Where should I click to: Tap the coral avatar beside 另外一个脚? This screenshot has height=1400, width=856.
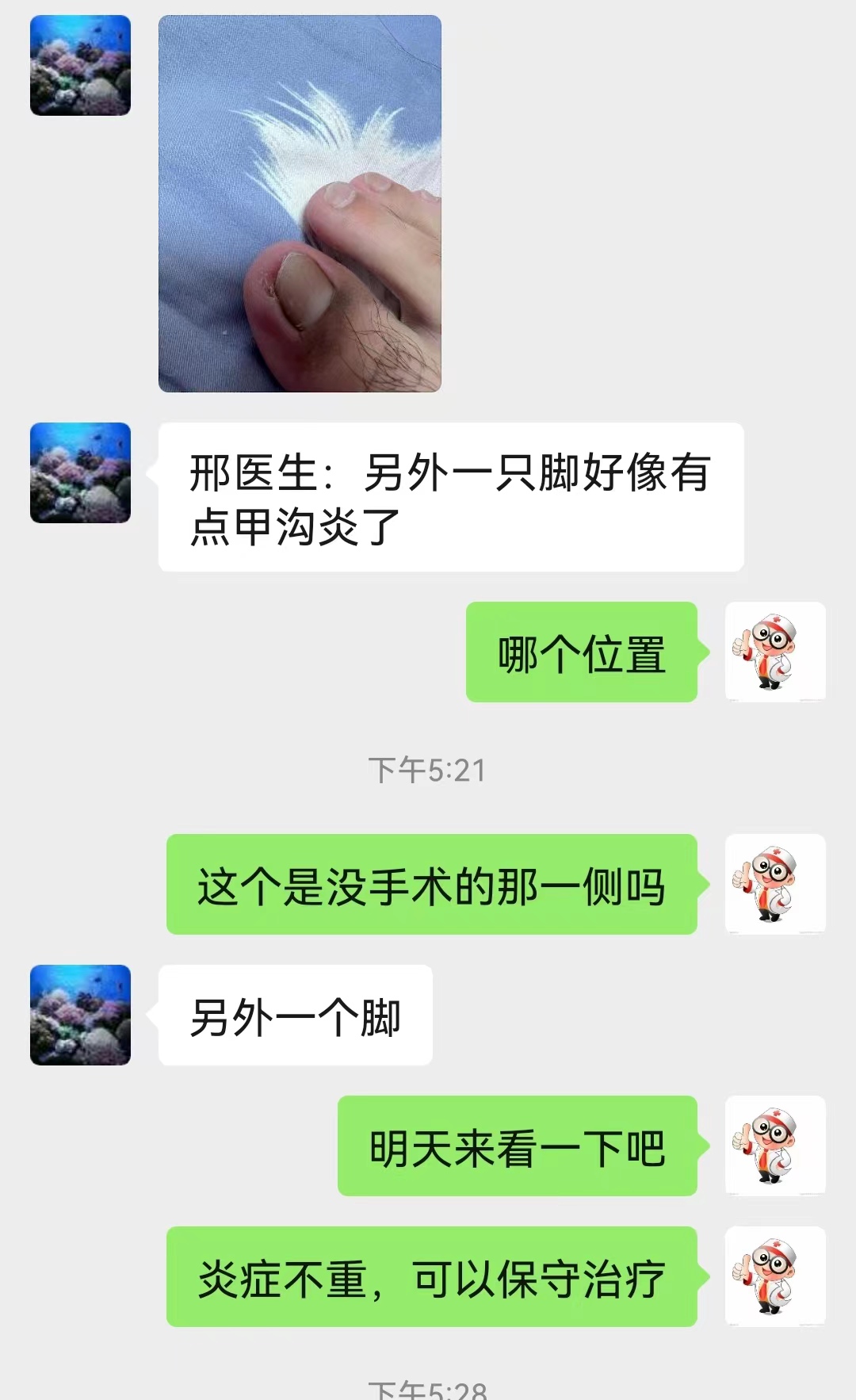click(x=80, y=1015)
